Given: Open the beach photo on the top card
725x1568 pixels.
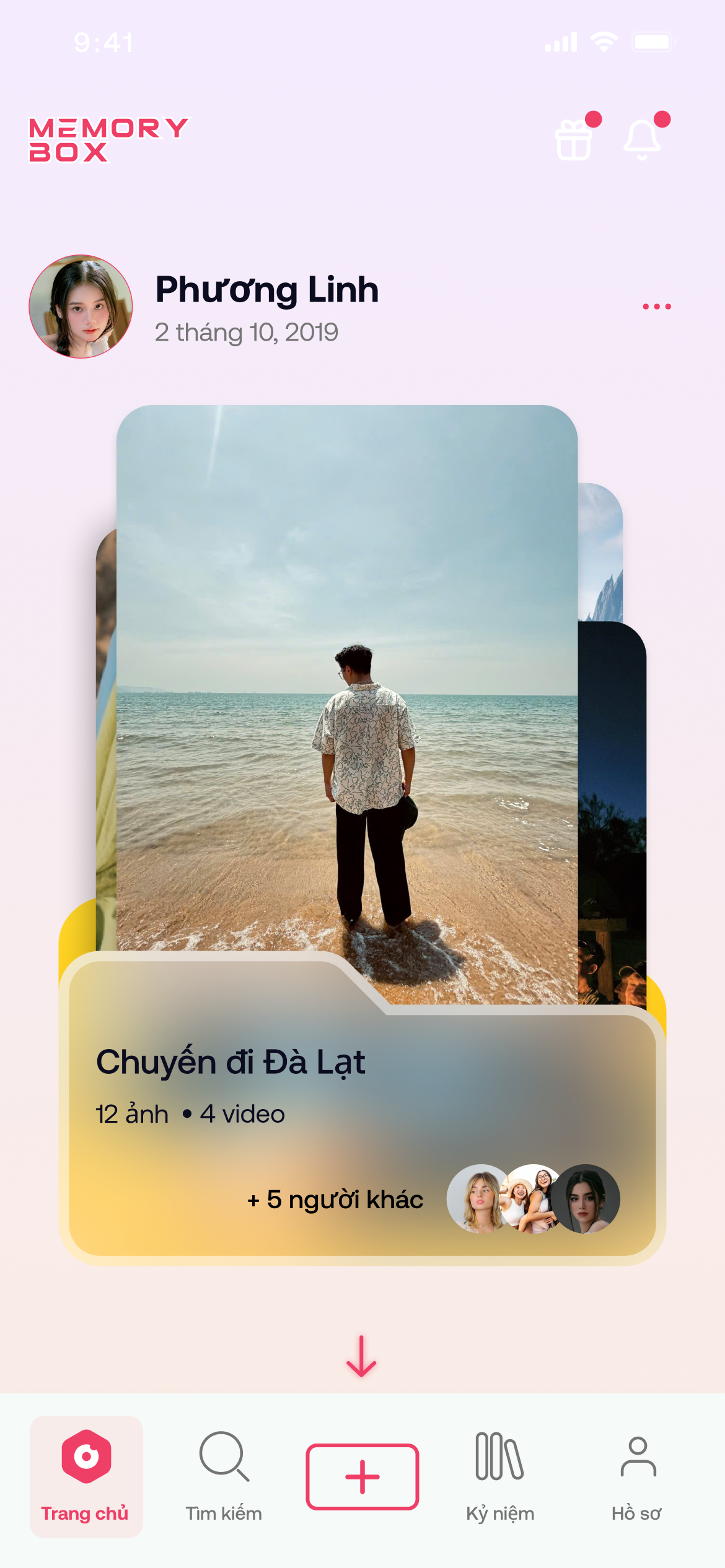Looking at the screenshot, I should 347,681.
